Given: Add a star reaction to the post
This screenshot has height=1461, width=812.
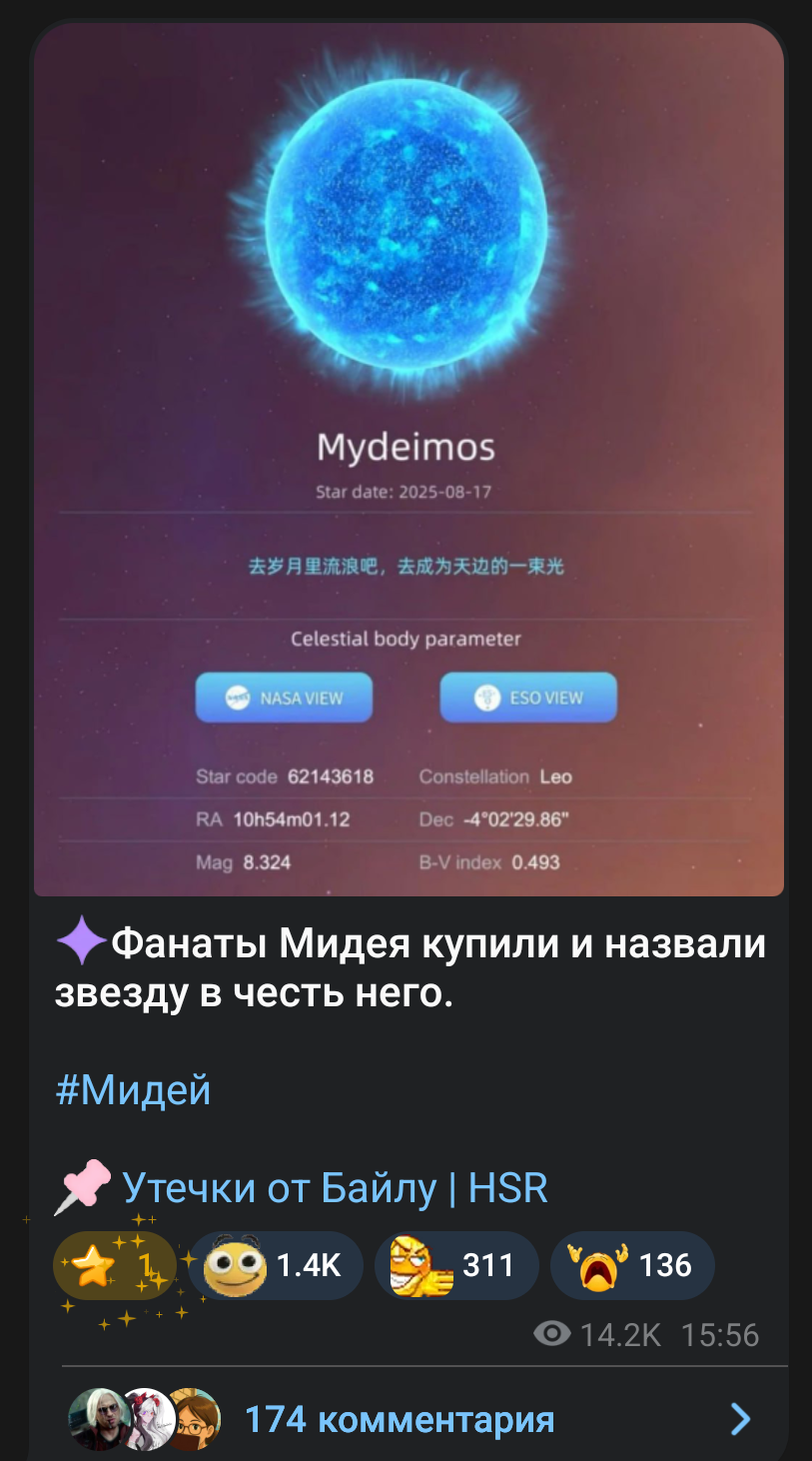Looking at the screenshot, I should pyautogui.click(x=115, y=1266).
